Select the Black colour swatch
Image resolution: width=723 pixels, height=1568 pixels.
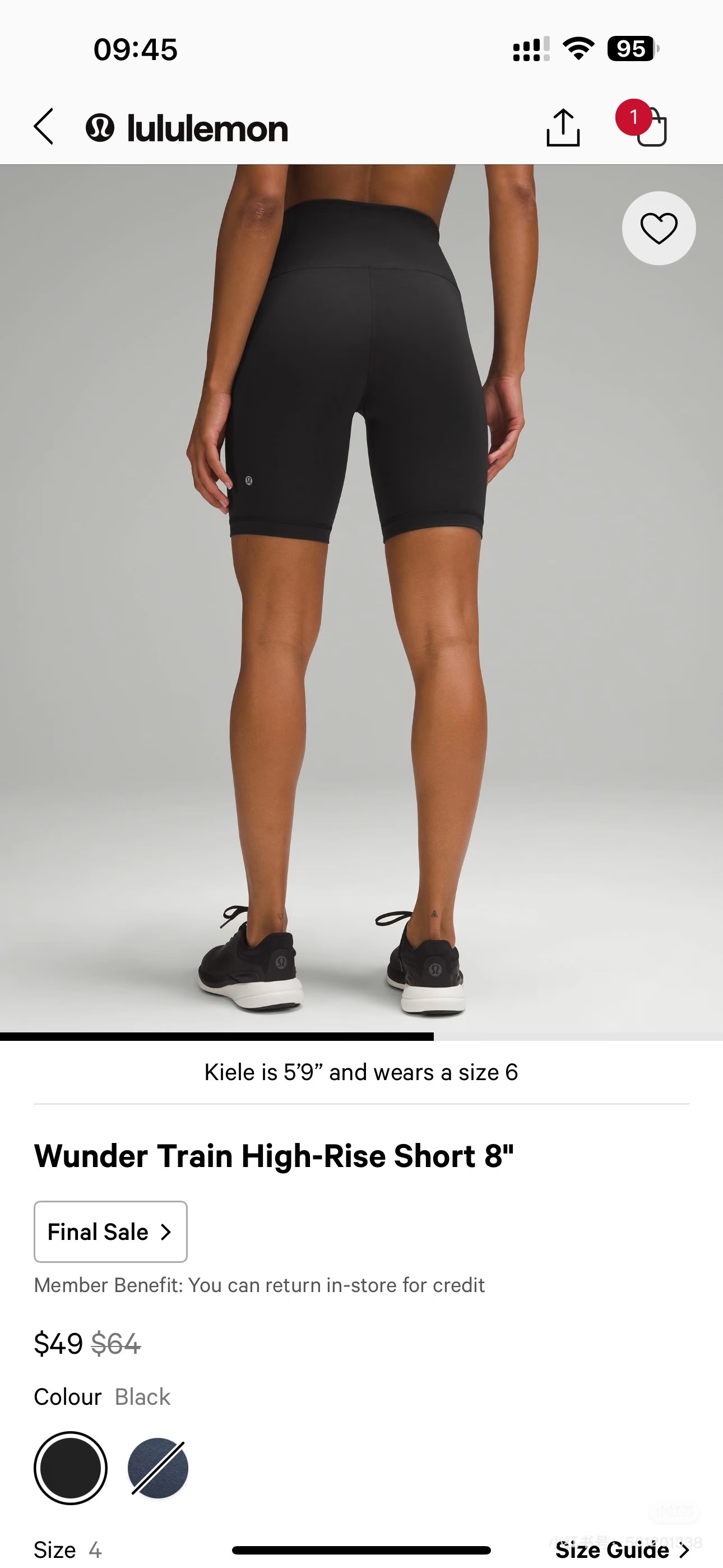(x=71, y=1468)
